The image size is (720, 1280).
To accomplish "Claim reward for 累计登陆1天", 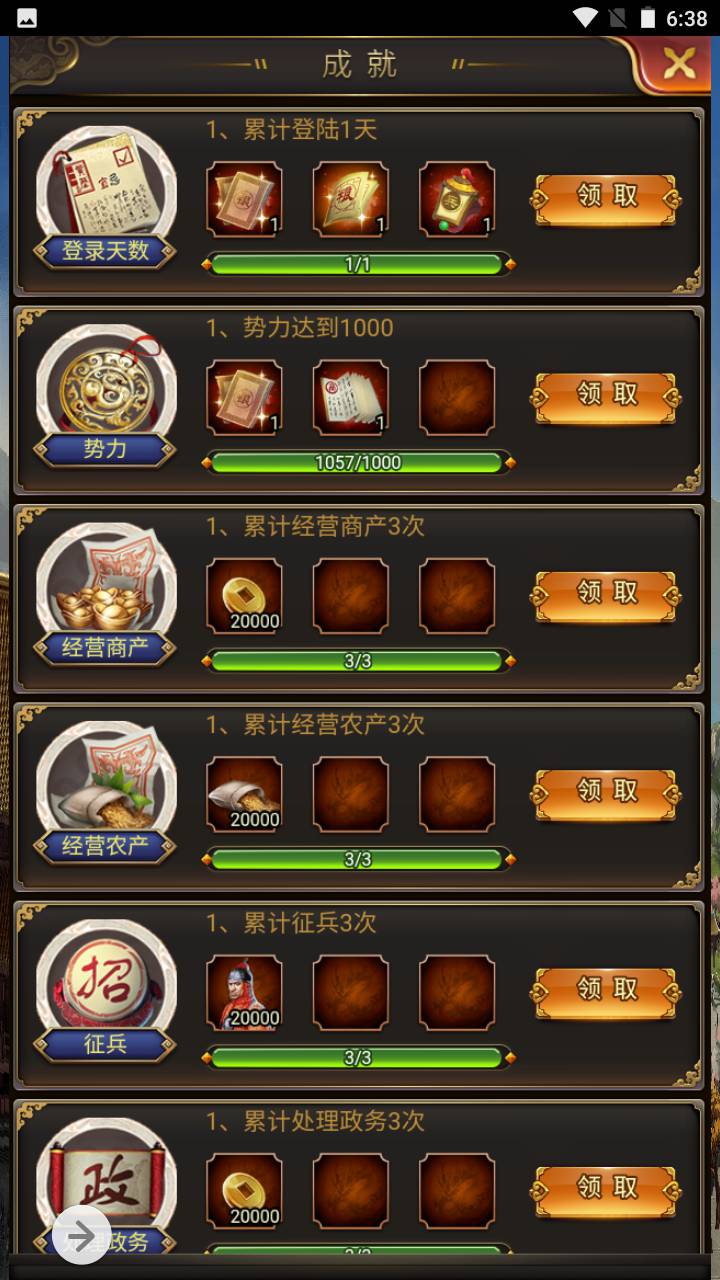I will click(x=606, y=197).
